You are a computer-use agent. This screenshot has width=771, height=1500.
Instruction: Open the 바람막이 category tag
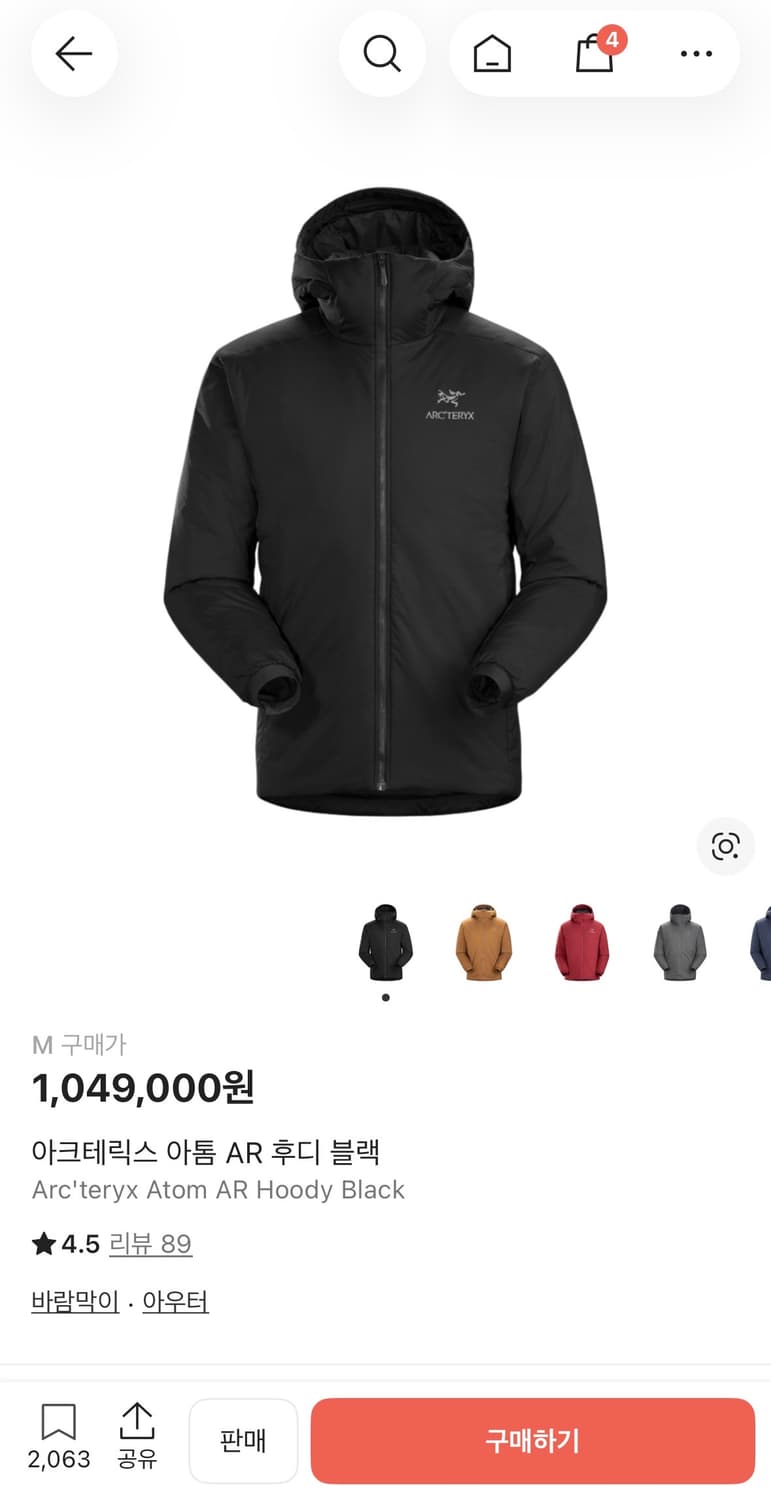pos(74,1301)
